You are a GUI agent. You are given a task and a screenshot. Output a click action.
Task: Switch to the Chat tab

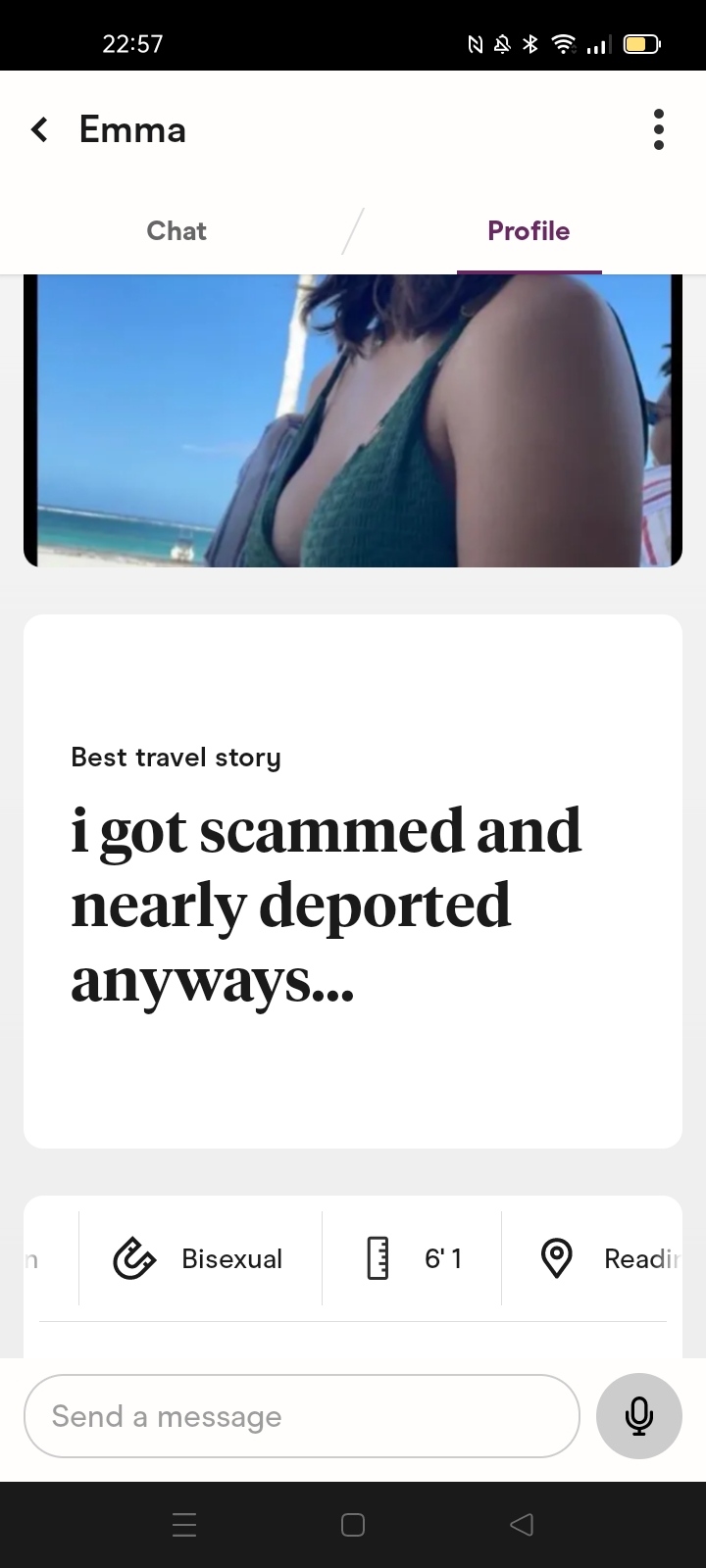[x=176, y=231]
